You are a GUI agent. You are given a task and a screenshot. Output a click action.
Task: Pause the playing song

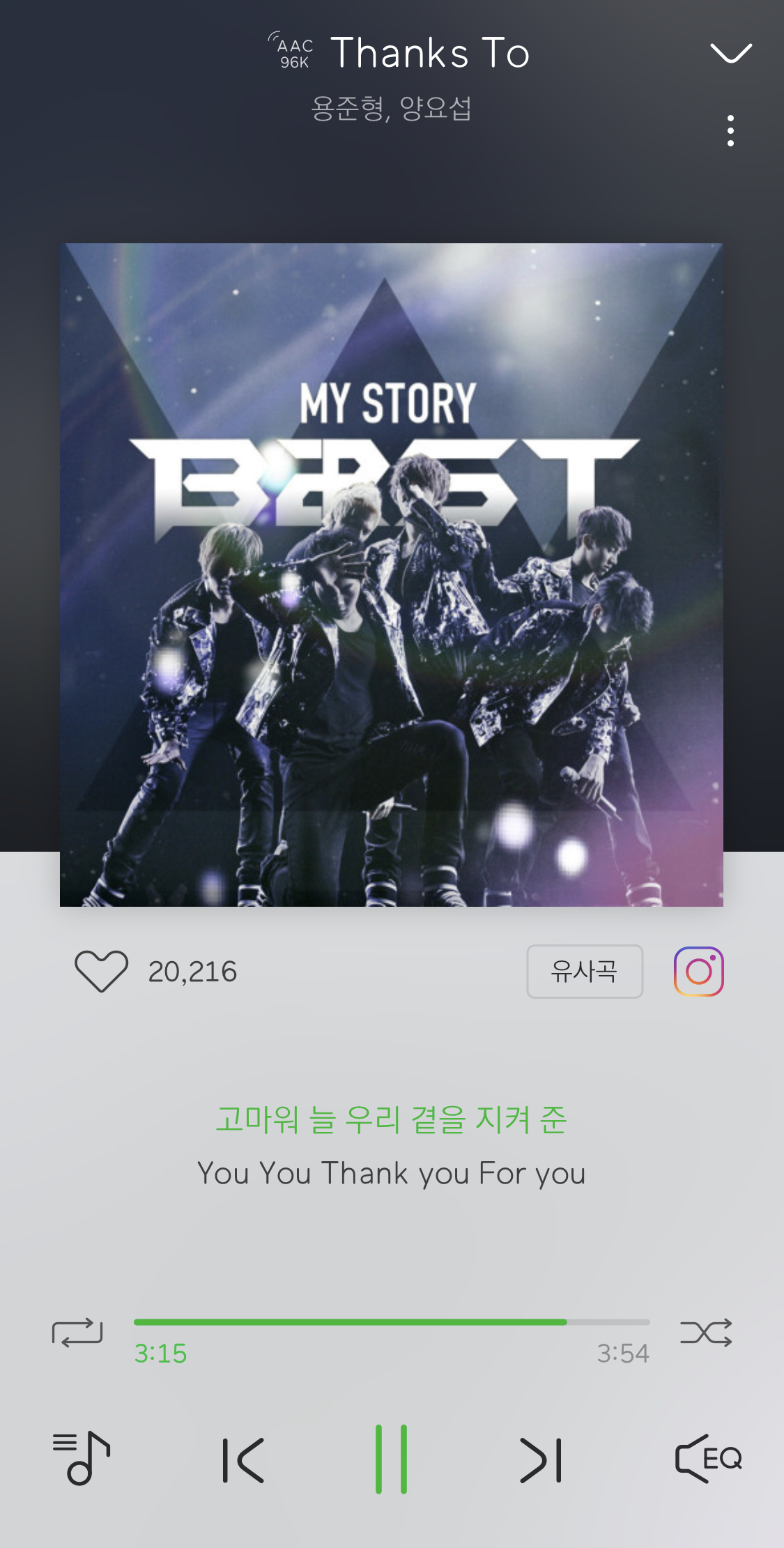click(391, 1459)
